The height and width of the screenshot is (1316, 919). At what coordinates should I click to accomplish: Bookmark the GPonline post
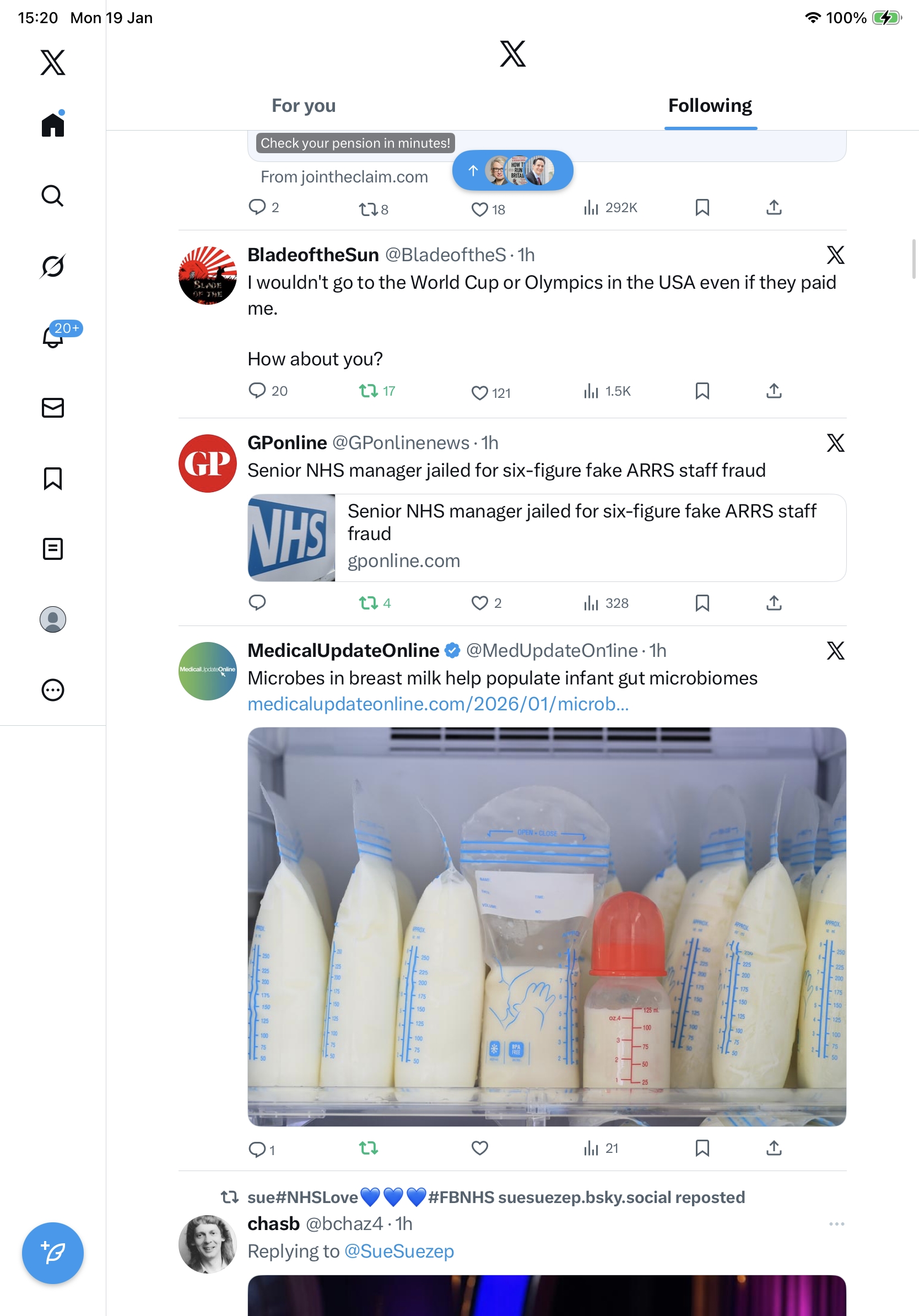click(x=702, y=603)
